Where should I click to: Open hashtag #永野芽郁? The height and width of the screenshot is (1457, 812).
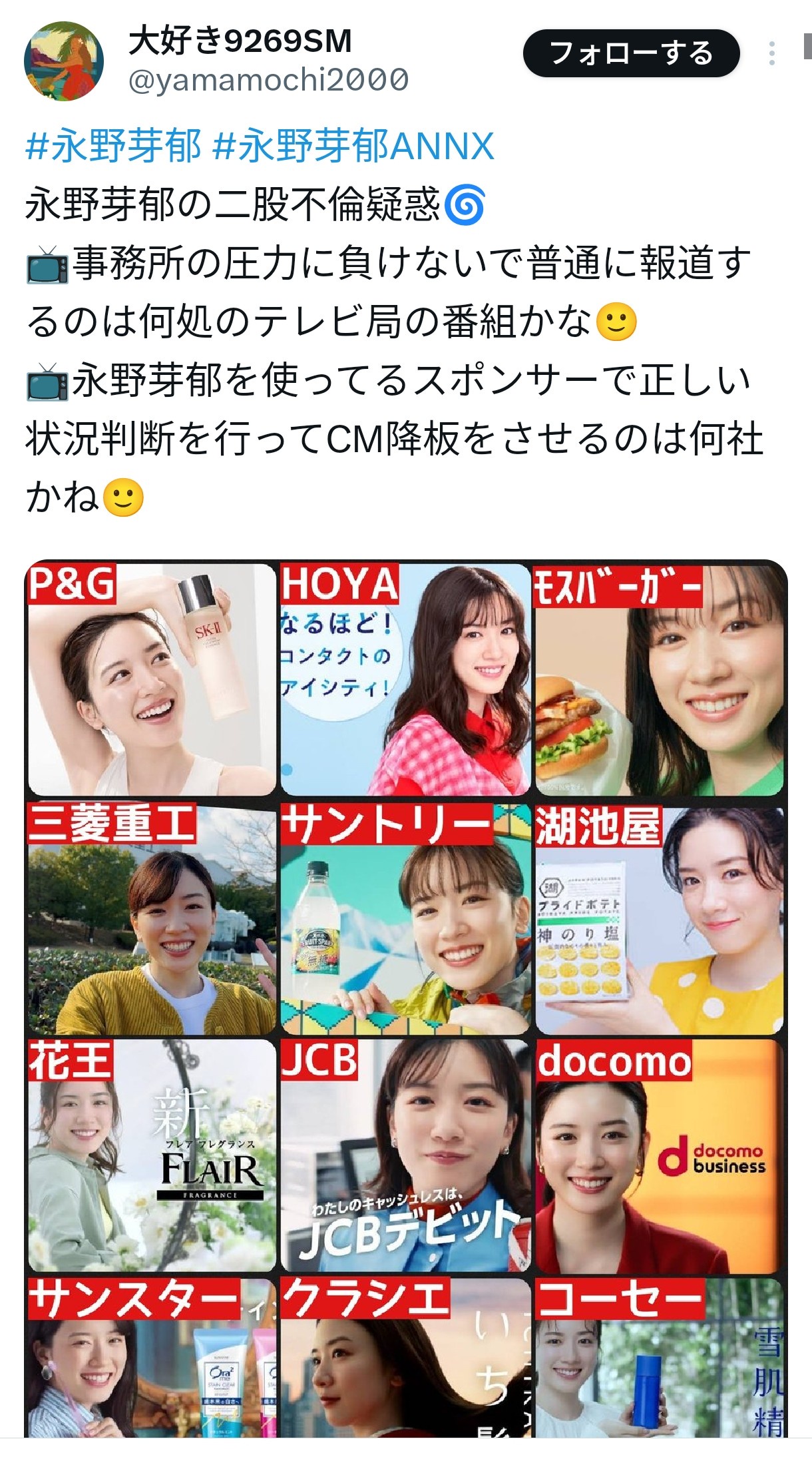point(113,146)
